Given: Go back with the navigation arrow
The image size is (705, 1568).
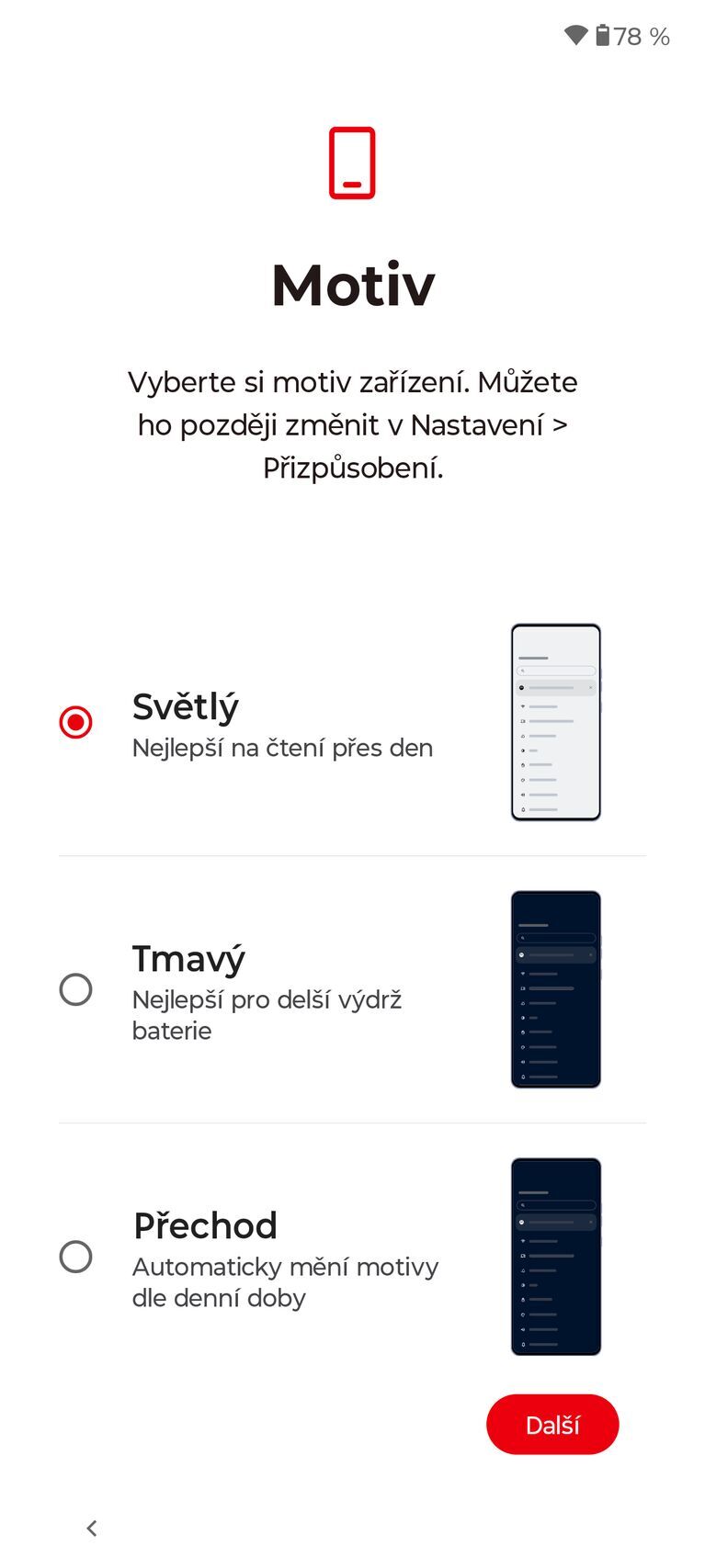Looking at the screenshot, I should (x=92, y=1528).
